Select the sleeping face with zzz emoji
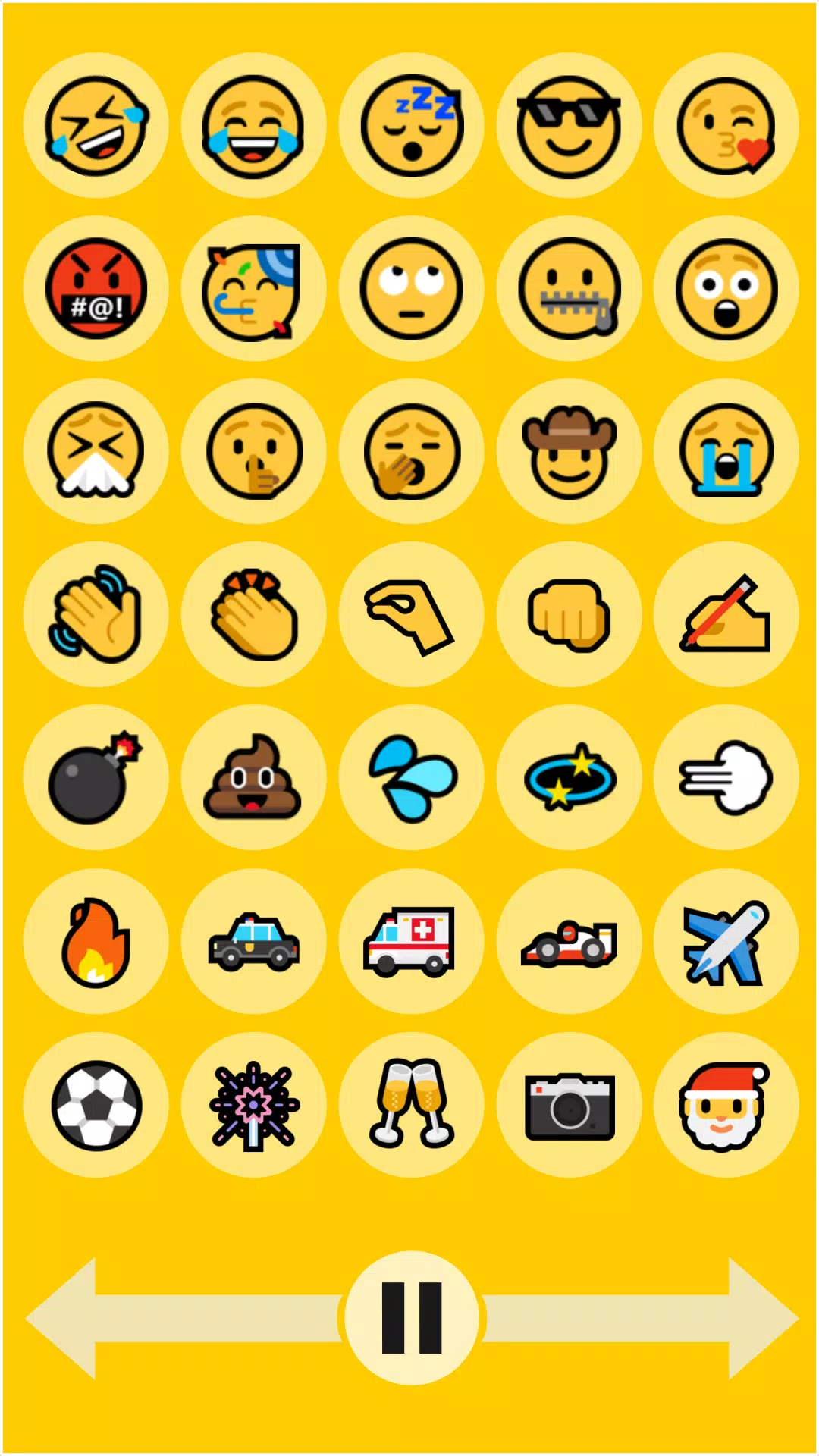819x1456 pixels. pyautogui.click(x=411, y=126)
